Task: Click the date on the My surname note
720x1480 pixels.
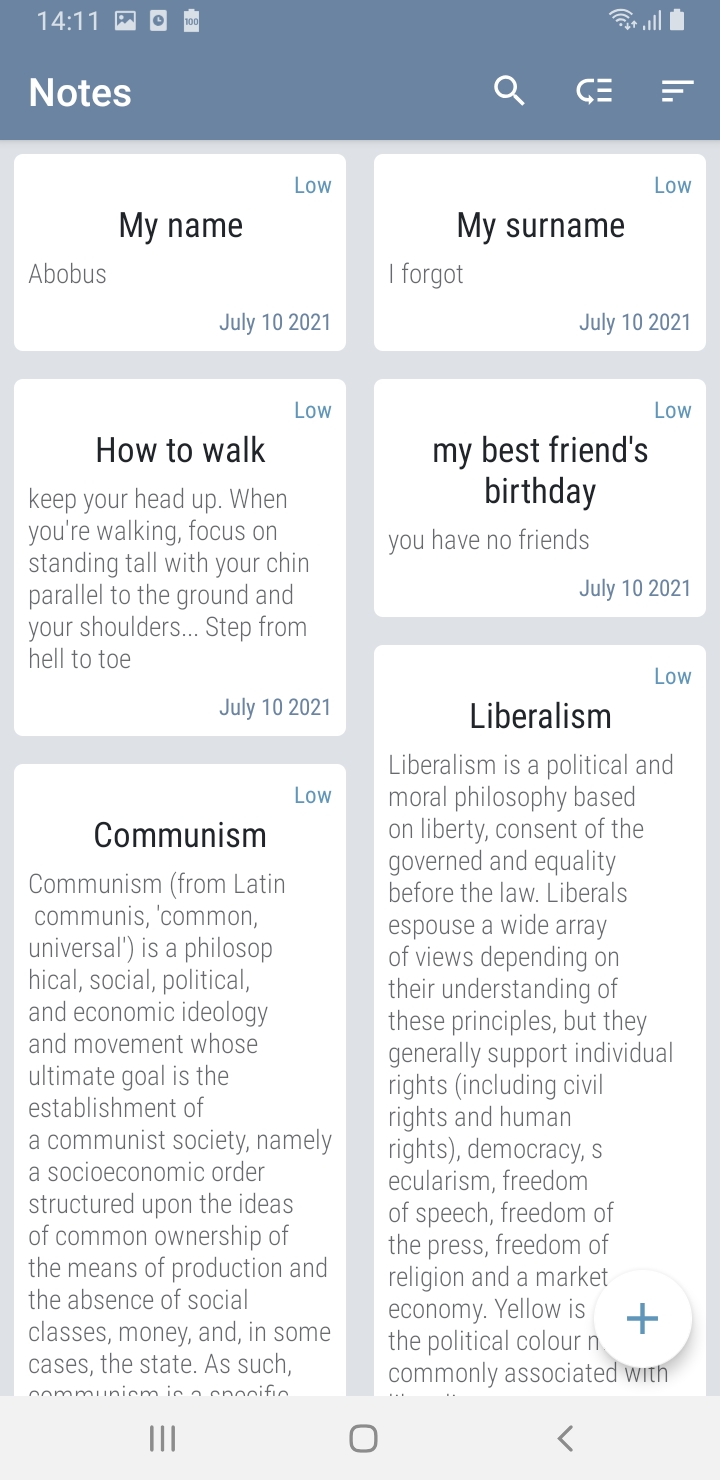Action: (x=635, y=322)
